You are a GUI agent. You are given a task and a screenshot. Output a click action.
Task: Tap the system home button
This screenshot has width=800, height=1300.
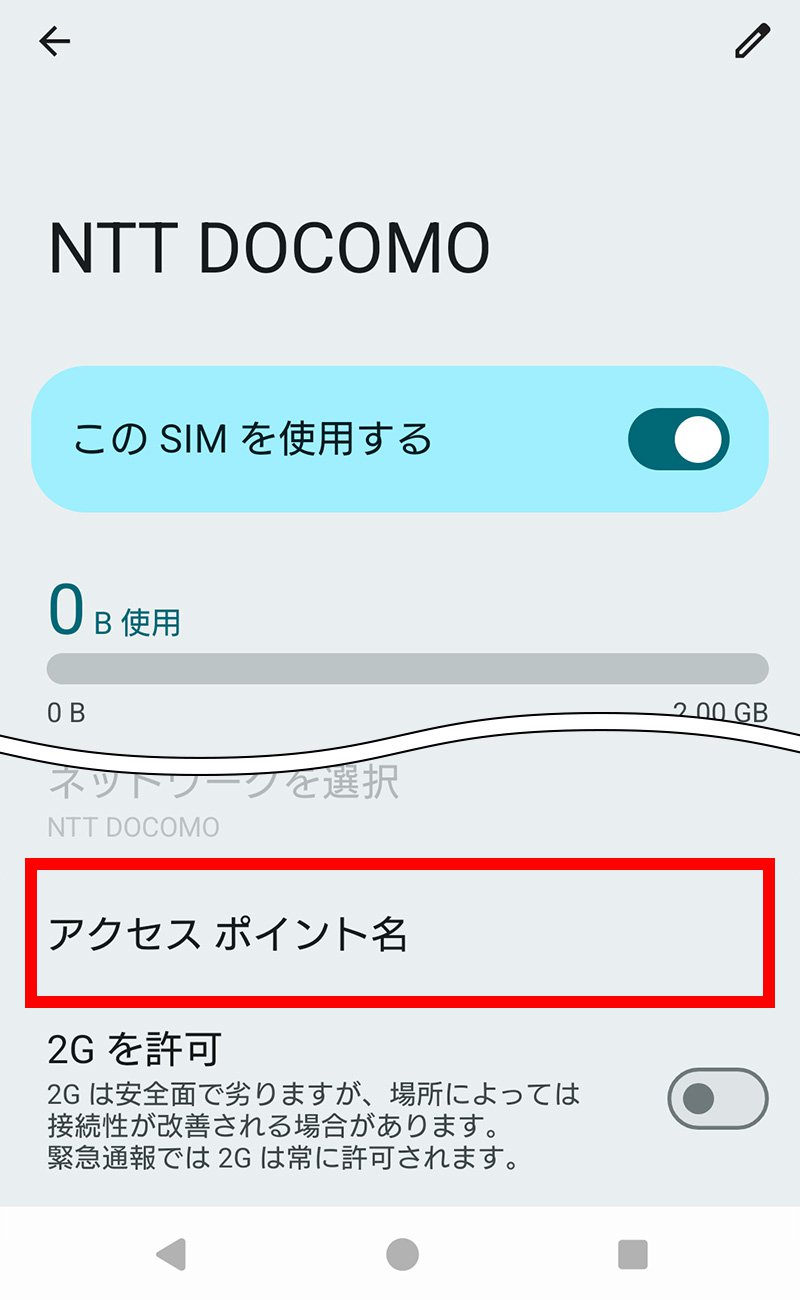pyautogui.click(x=402, y=1254)
